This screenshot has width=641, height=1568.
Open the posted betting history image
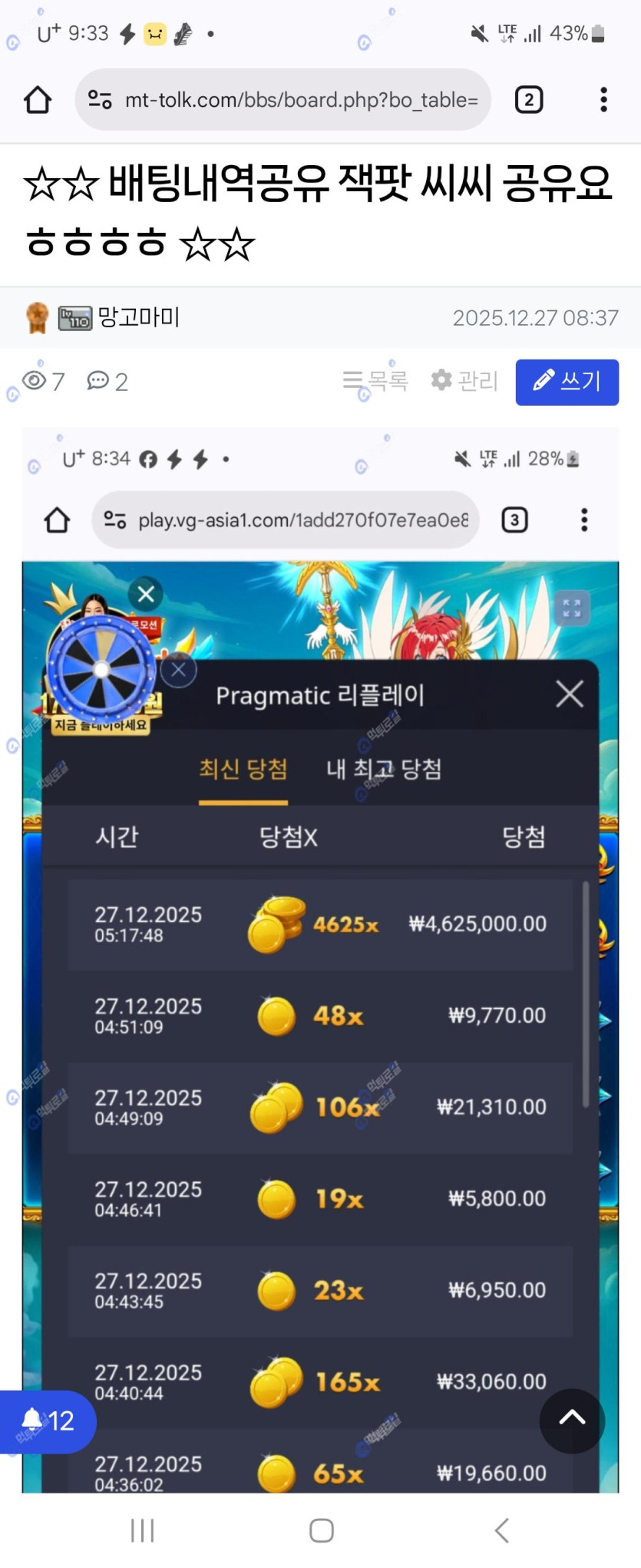point(320,960)
